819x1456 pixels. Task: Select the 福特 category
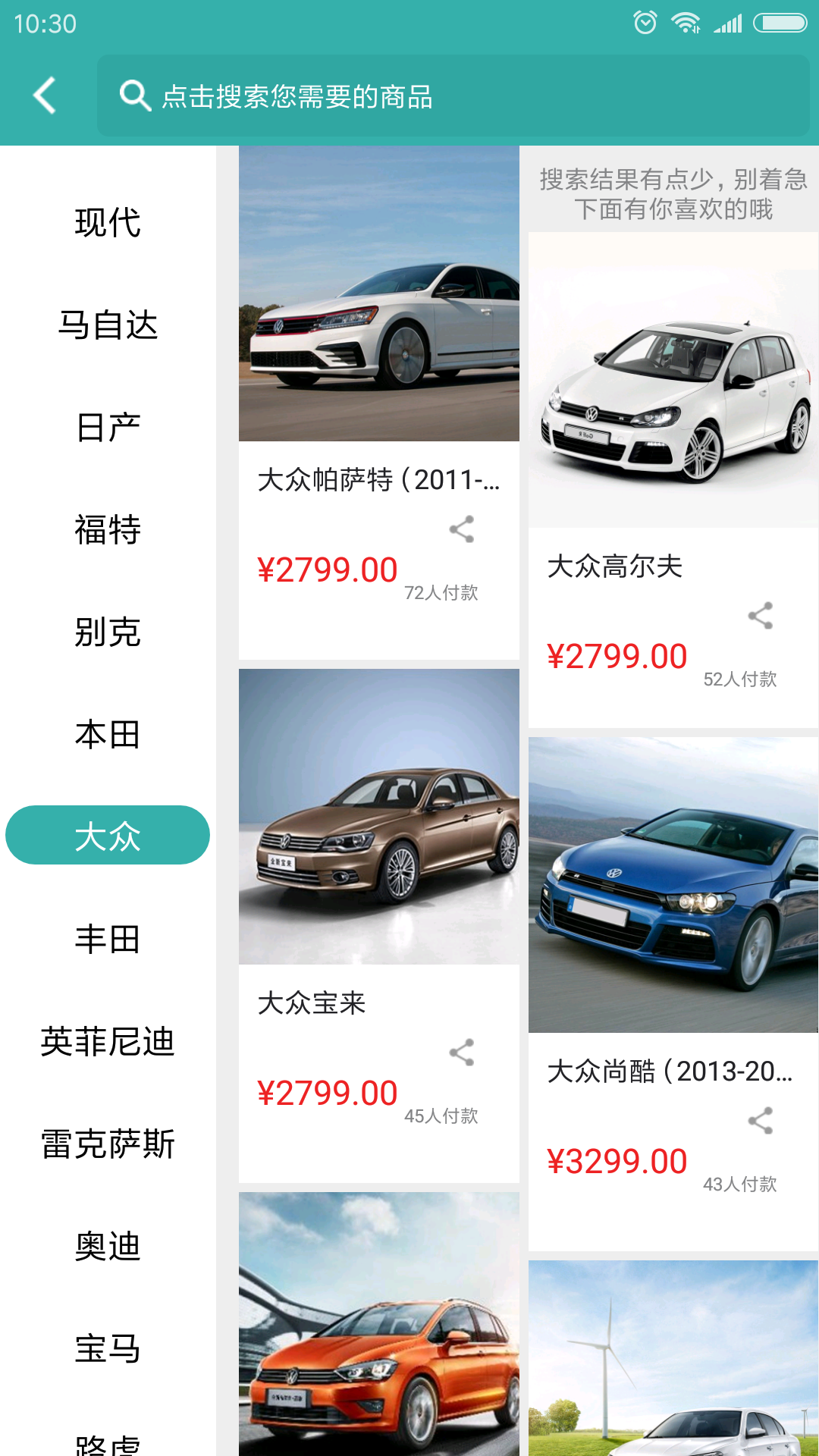tap(108, 530)
